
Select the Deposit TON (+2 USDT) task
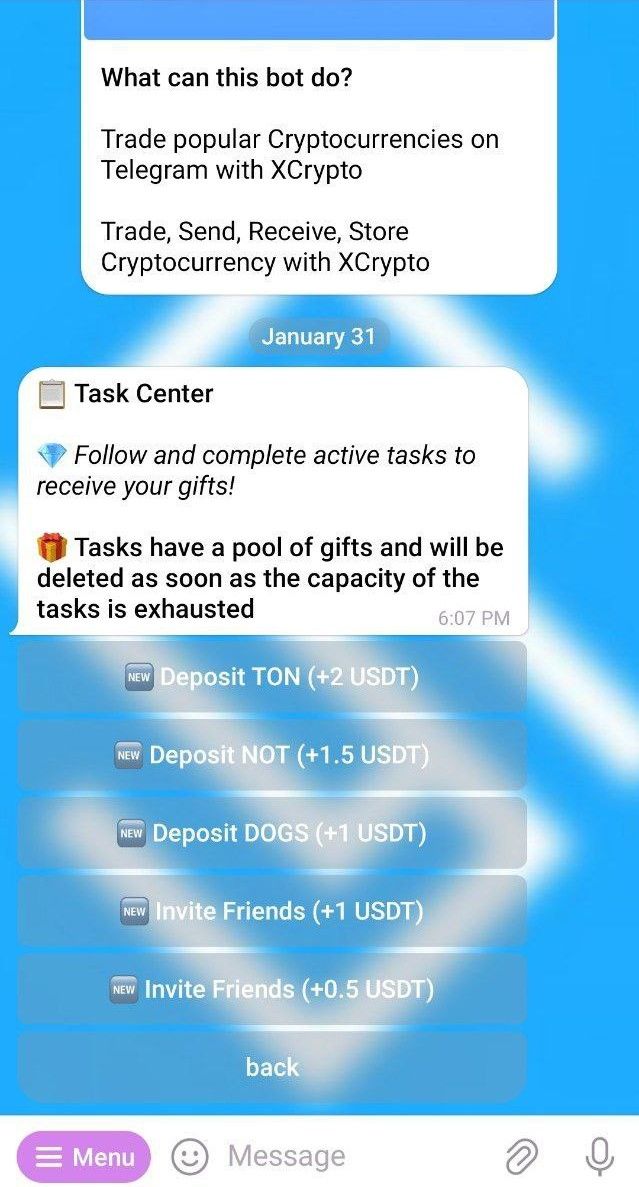coord(272,677)
